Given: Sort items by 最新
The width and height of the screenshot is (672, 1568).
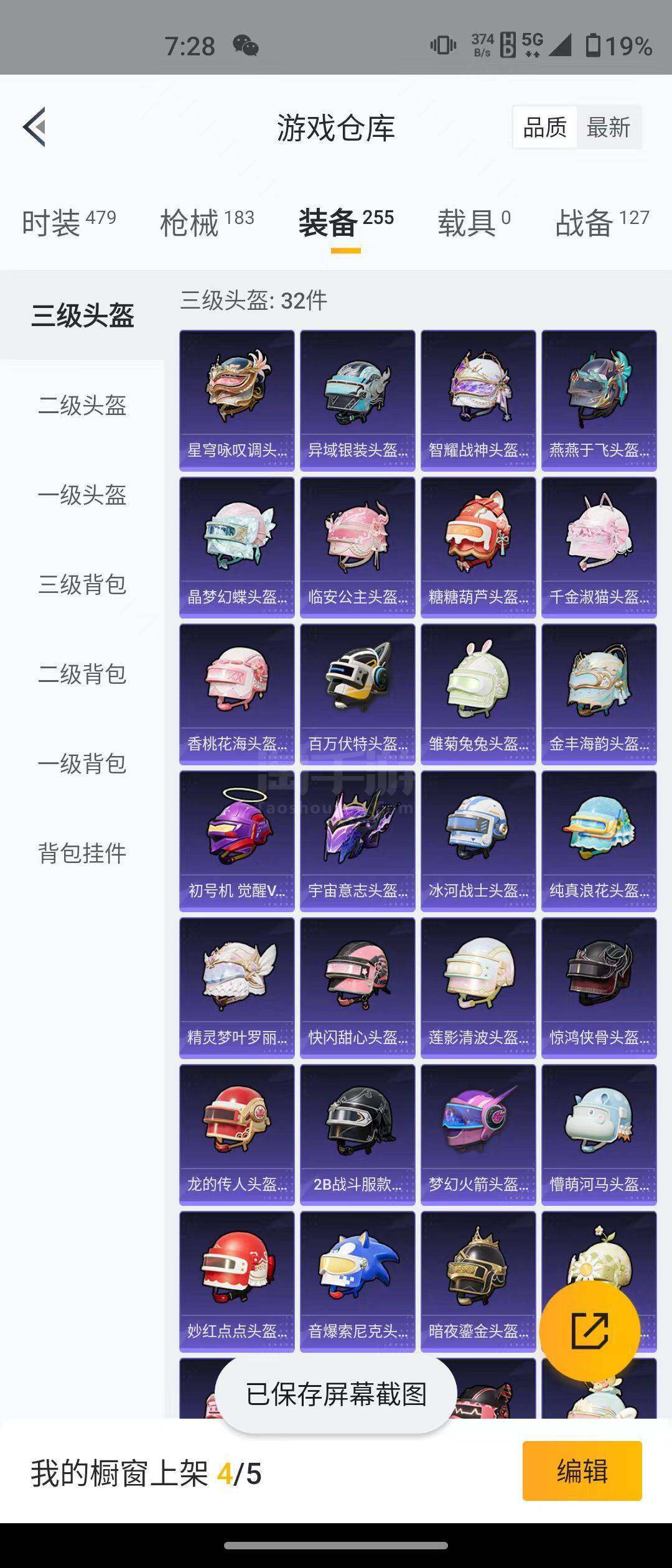Looking at the screenshot, I should pyautogui.click(x=608, y=128).
